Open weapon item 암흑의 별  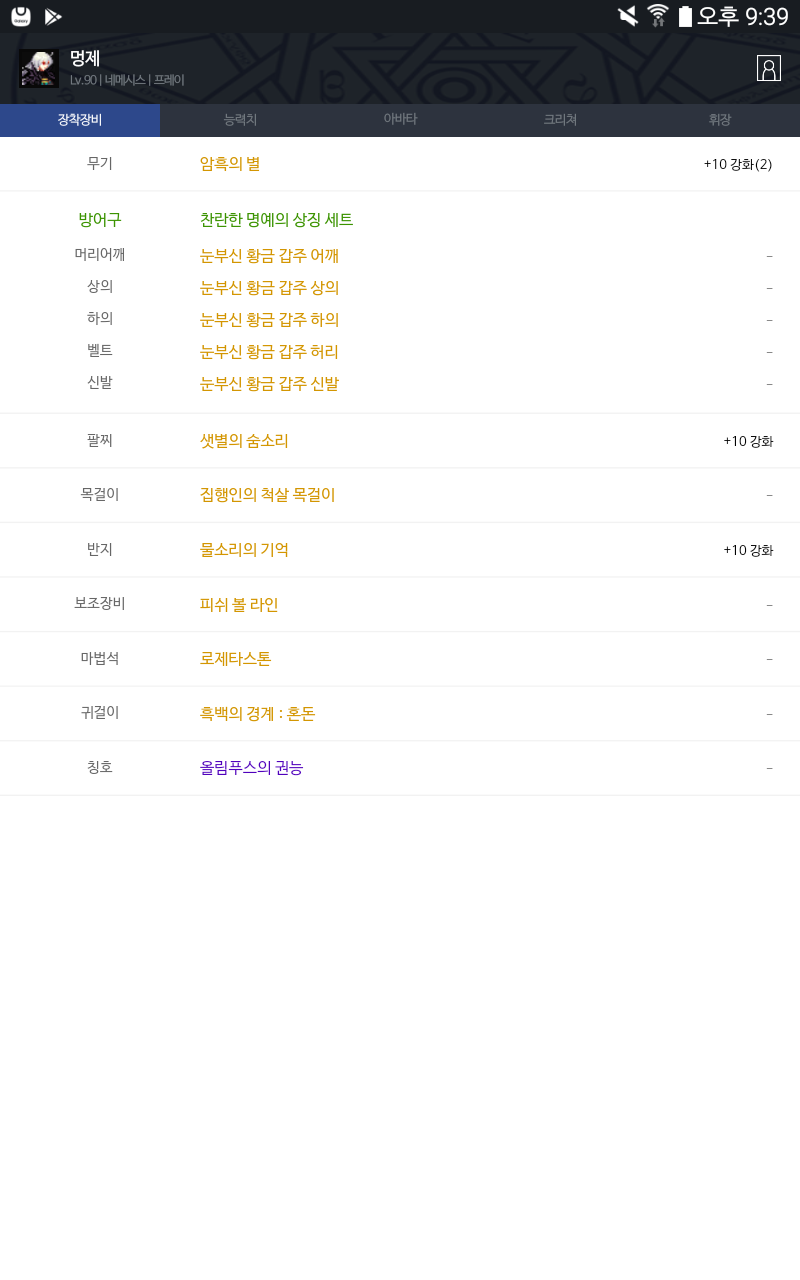[x=230, y=164]
